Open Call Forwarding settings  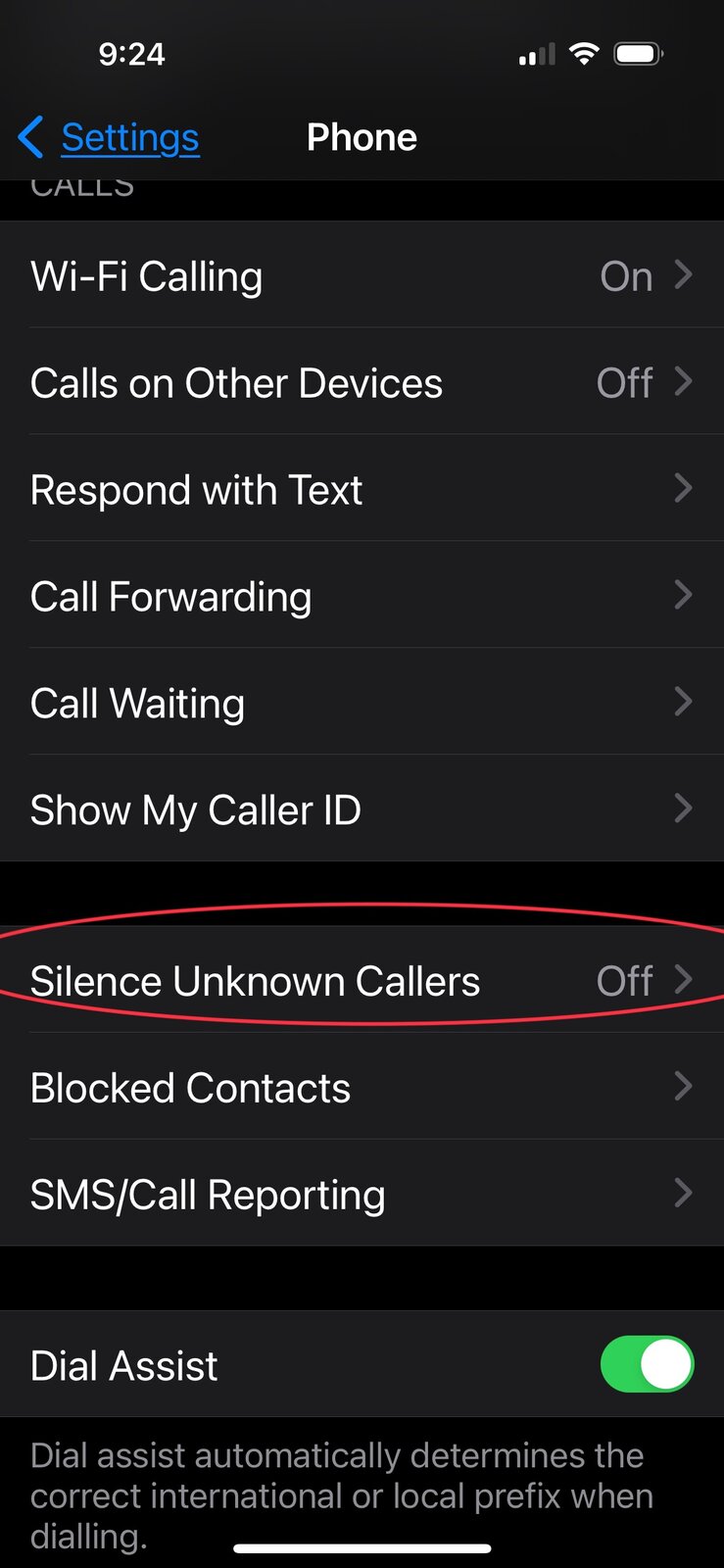point(362,596)
